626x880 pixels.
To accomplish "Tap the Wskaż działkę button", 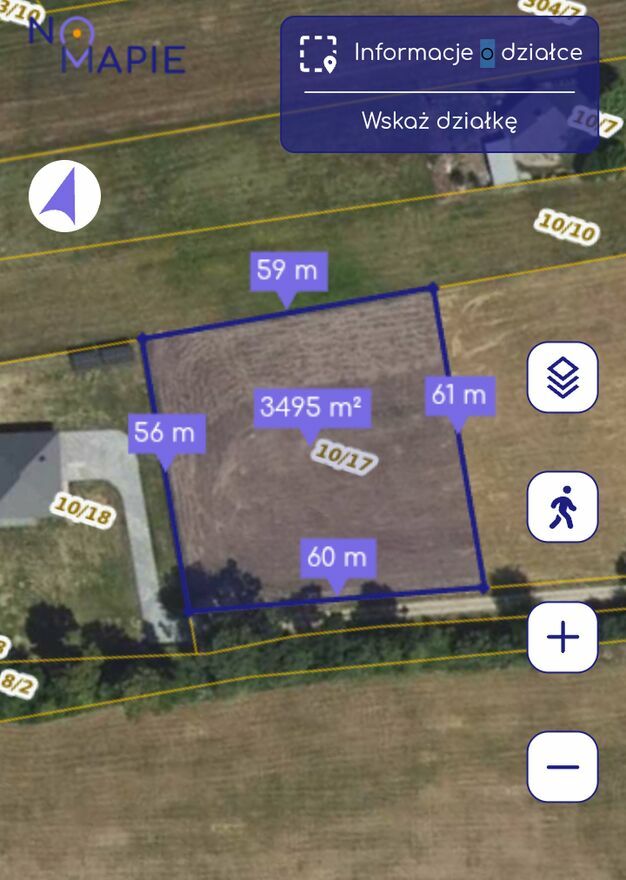I will coord(439,122).
